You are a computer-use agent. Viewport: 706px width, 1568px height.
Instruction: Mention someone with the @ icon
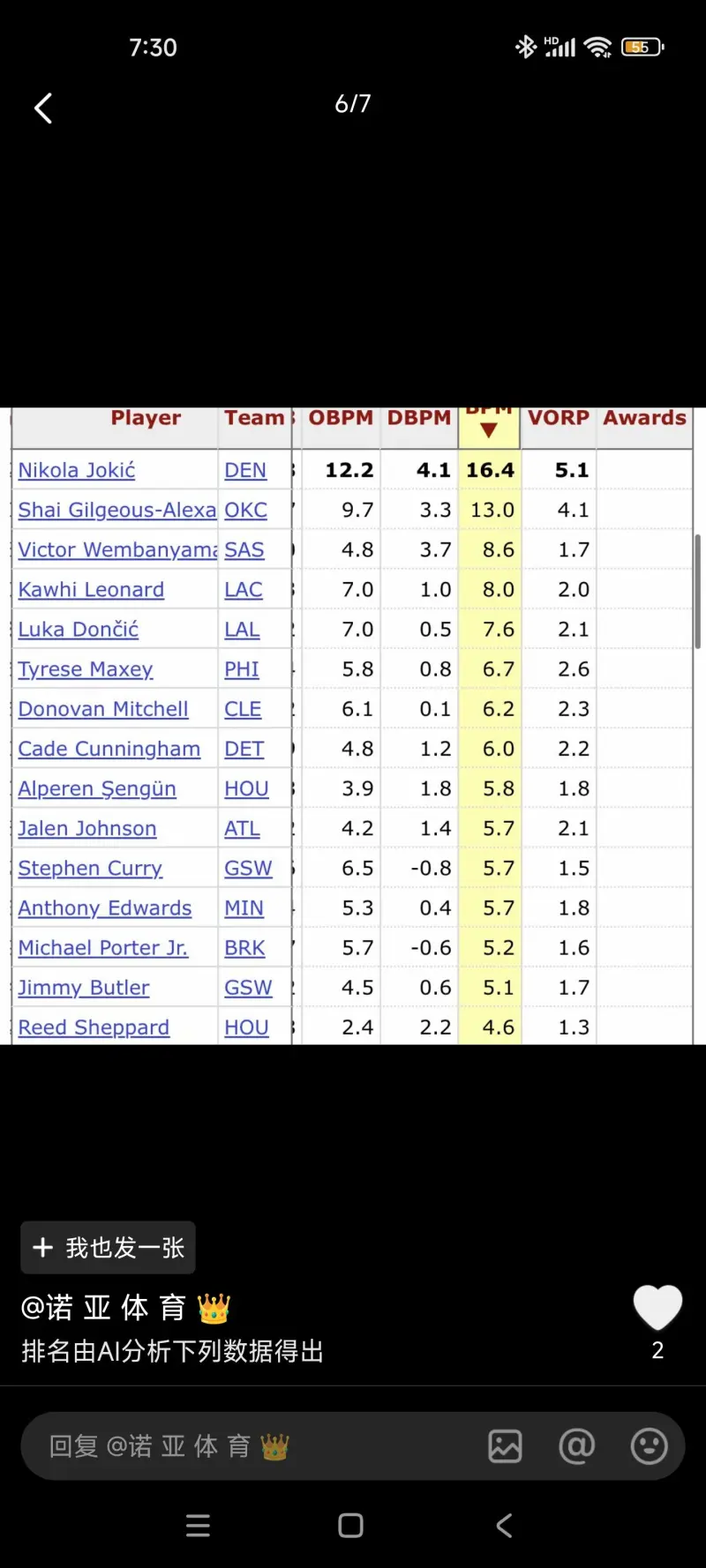pyautogui.click(x=576, y=1446)
